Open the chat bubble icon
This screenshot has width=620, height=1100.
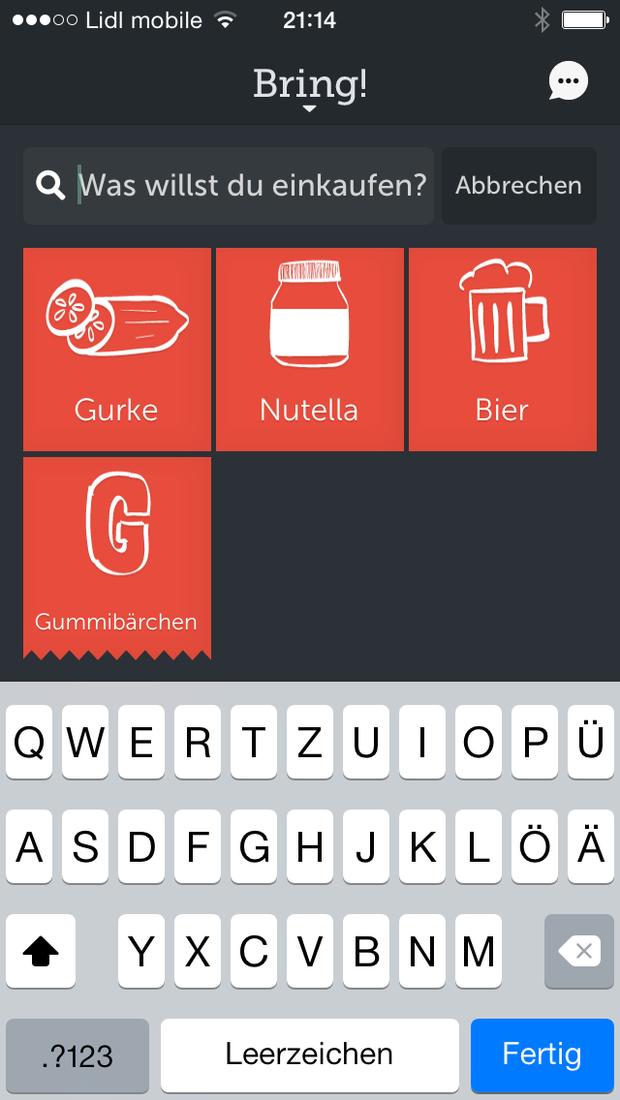567,82
